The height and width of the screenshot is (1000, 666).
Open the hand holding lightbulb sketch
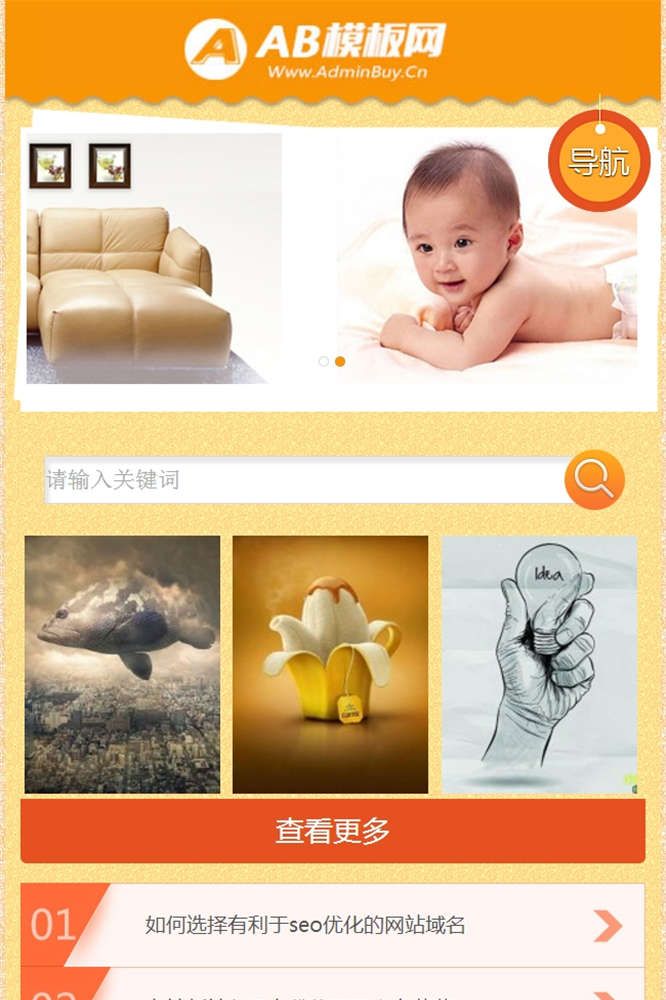539,664
